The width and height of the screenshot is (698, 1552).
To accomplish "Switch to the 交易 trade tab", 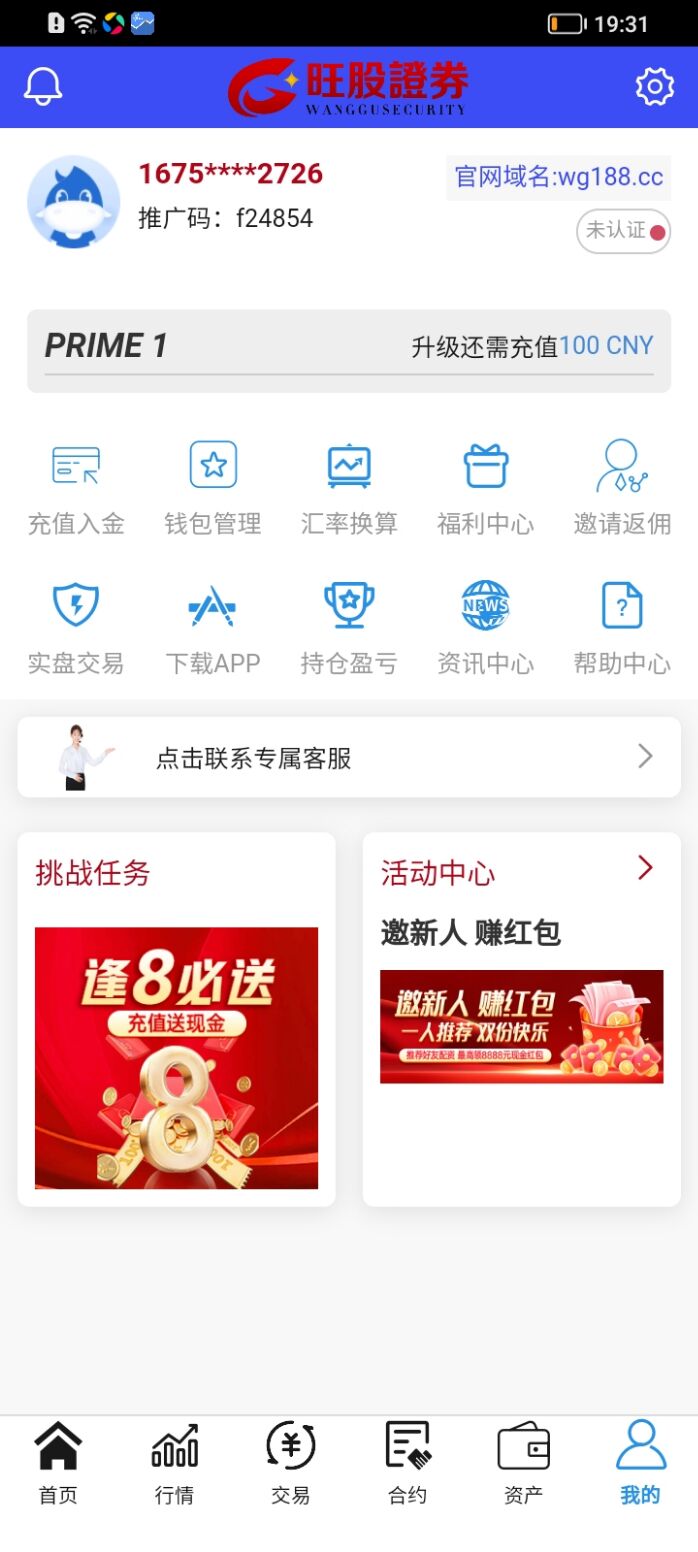I will pos(291,1463).
